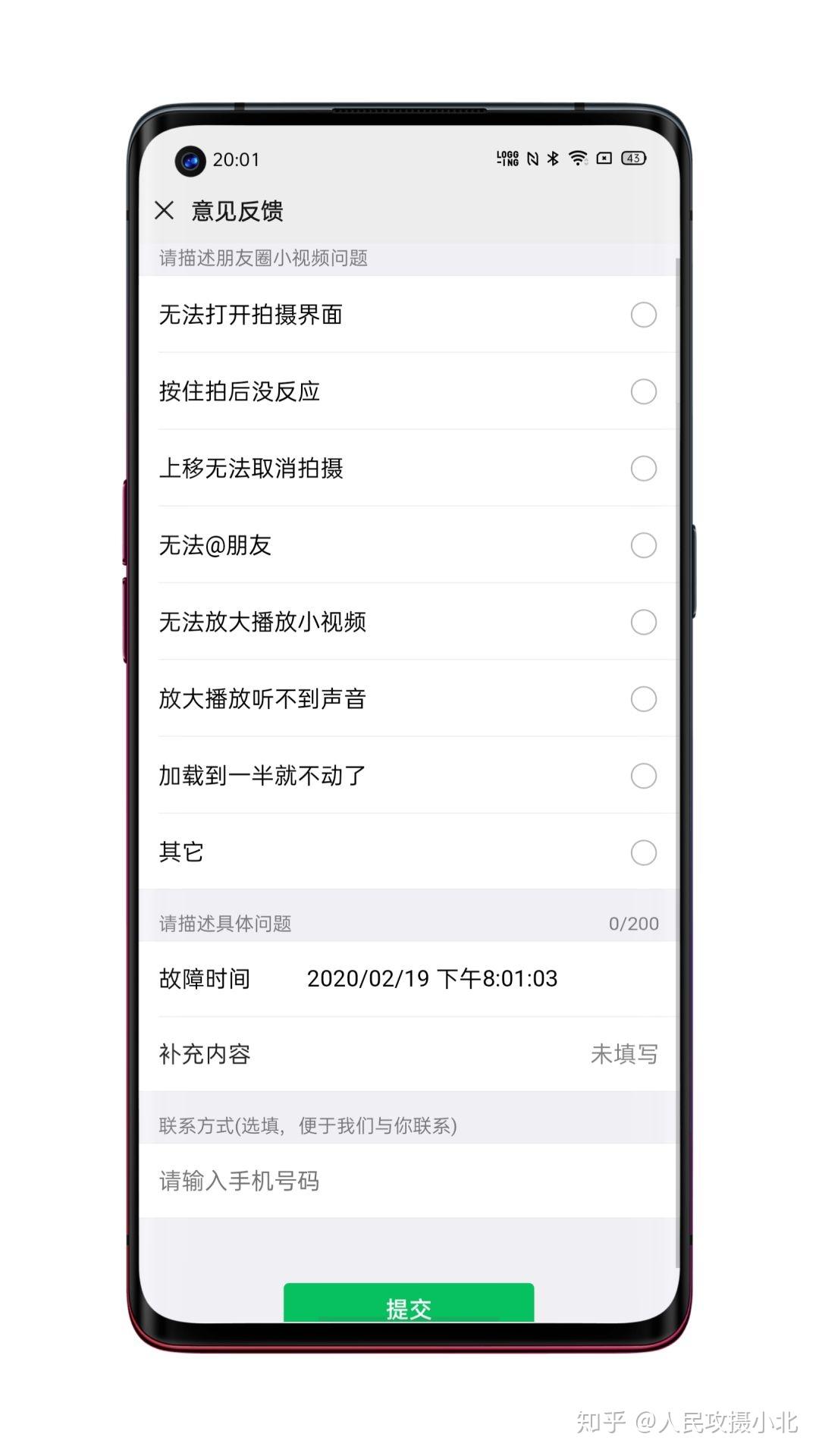Tap the phone number input field
Screen dimensions: 819x1456
pyautogui.click(x=408, y=1181)
